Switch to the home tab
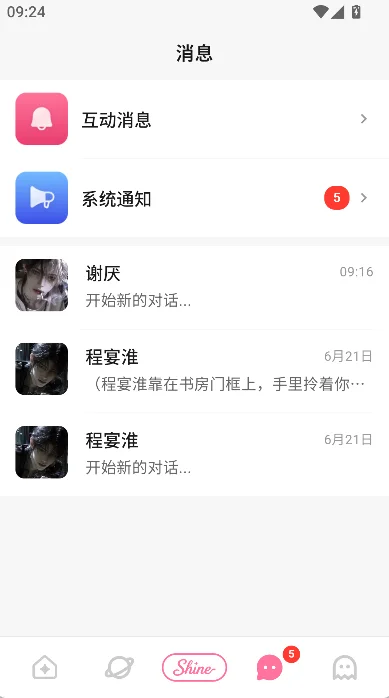389x698 pixels. [x=45, y=667]
